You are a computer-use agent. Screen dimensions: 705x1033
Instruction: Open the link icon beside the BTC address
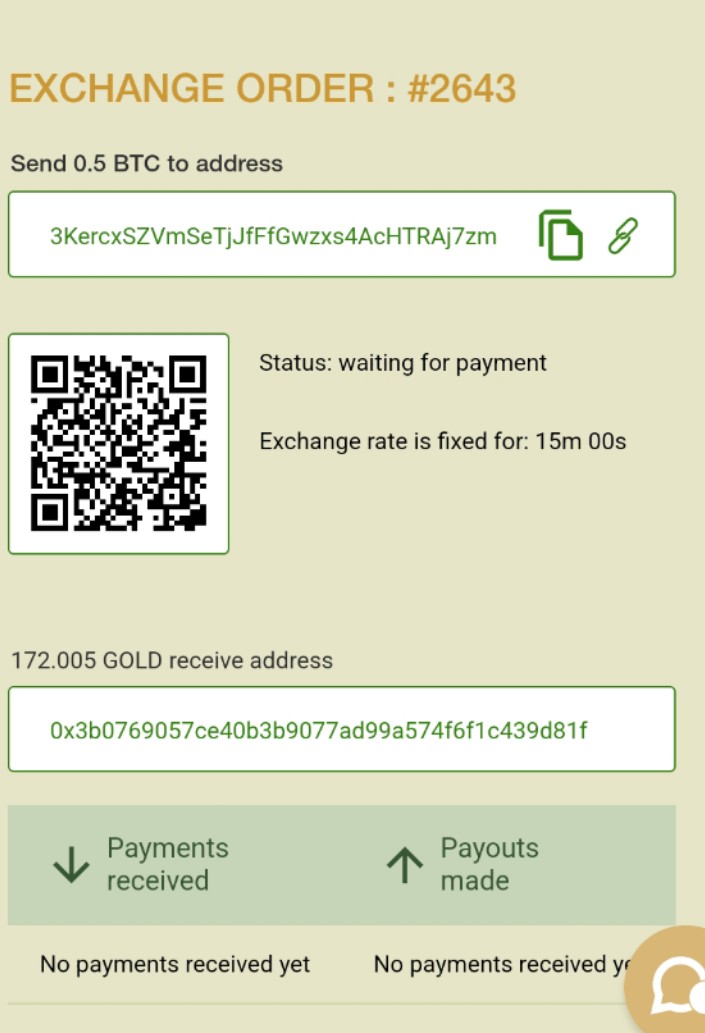coord(623,235)
